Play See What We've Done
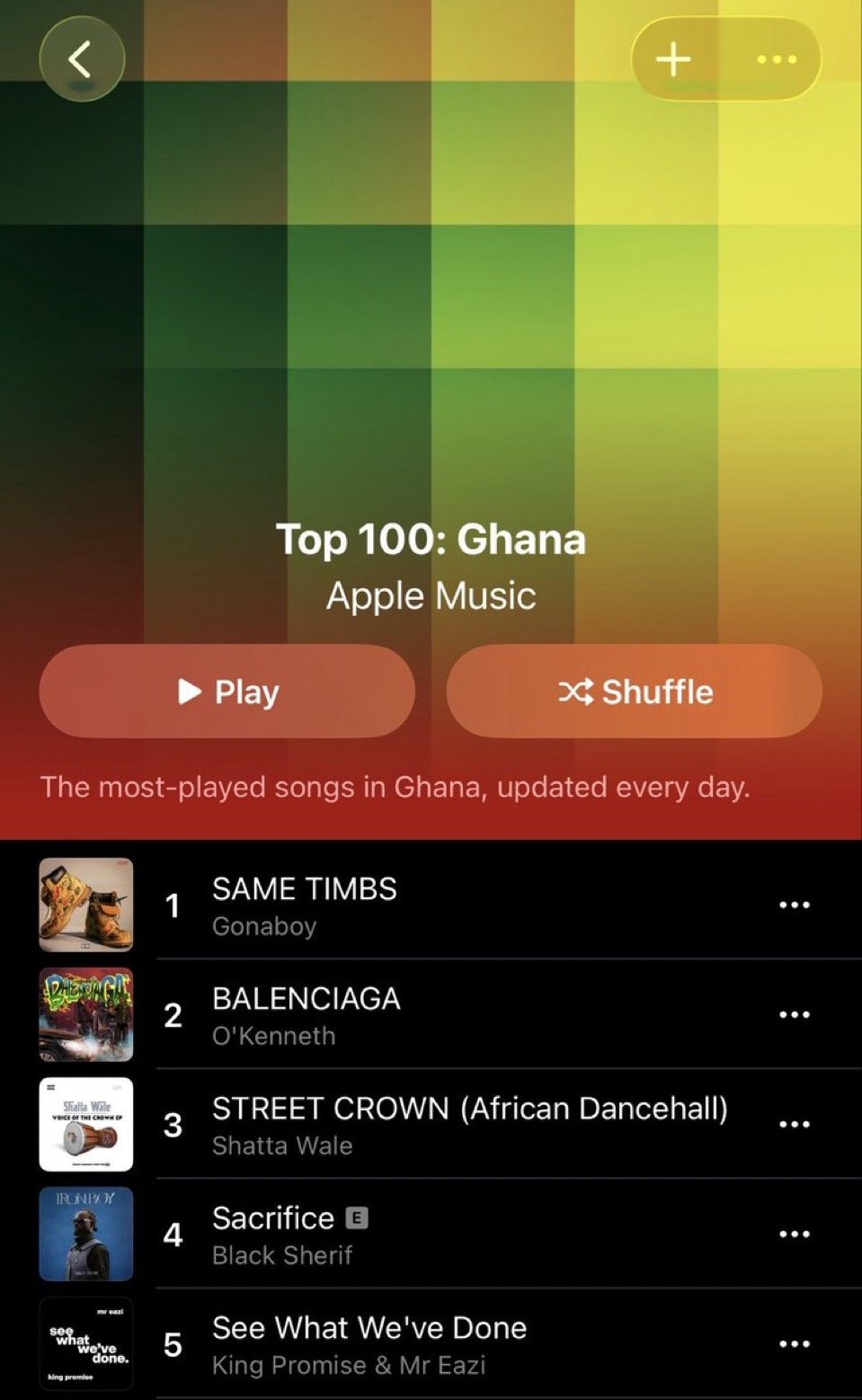The image size is (862, 1400). click(431, 1344)
